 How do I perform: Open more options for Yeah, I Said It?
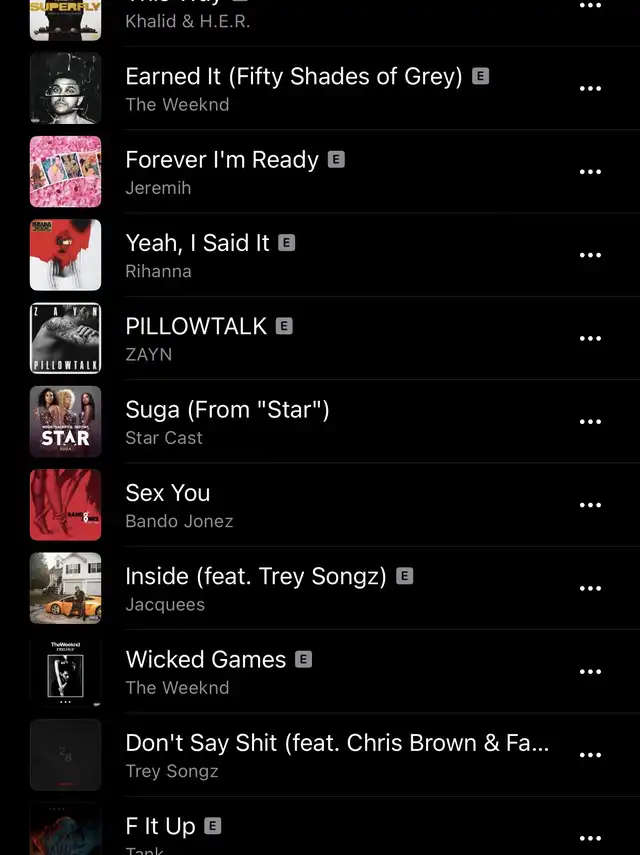[590, 255]
